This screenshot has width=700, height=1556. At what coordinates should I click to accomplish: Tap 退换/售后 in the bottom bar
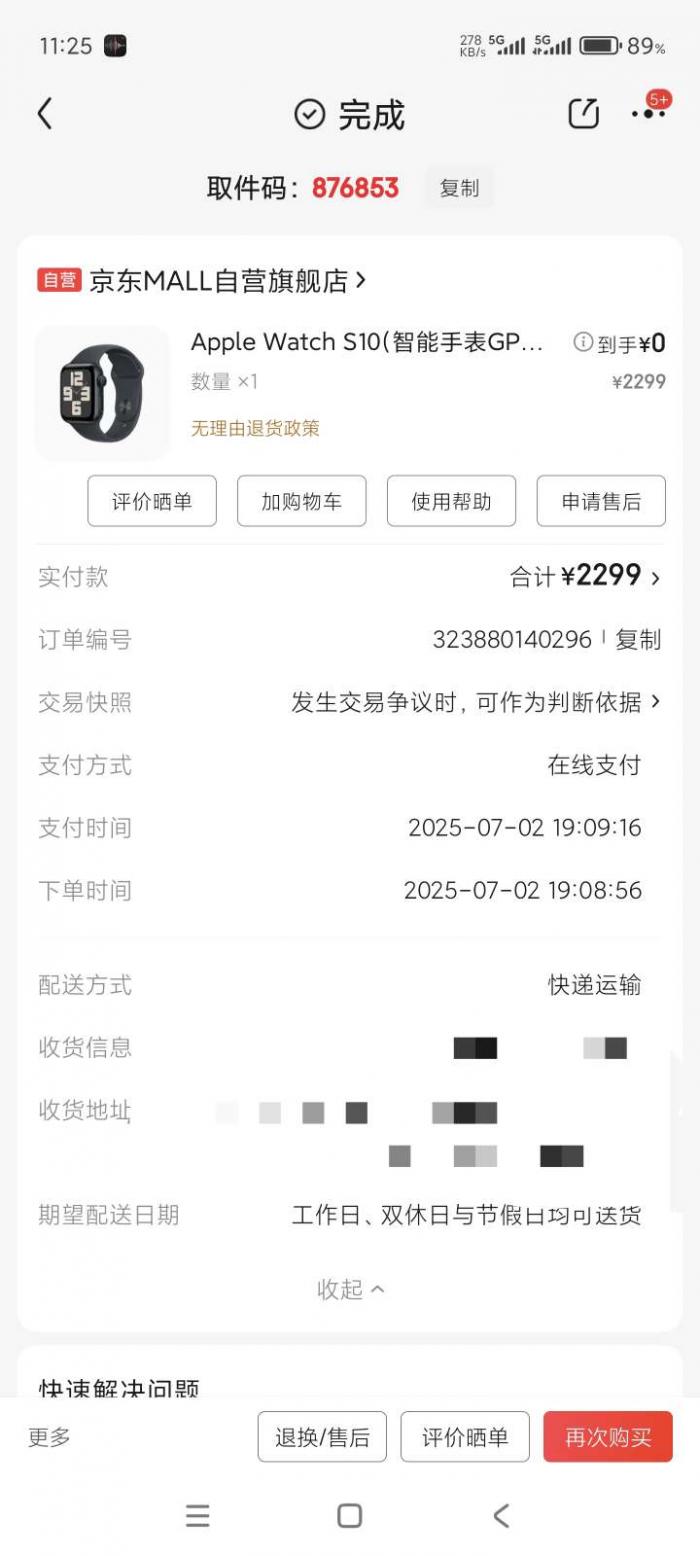(x=322, y=1437)
